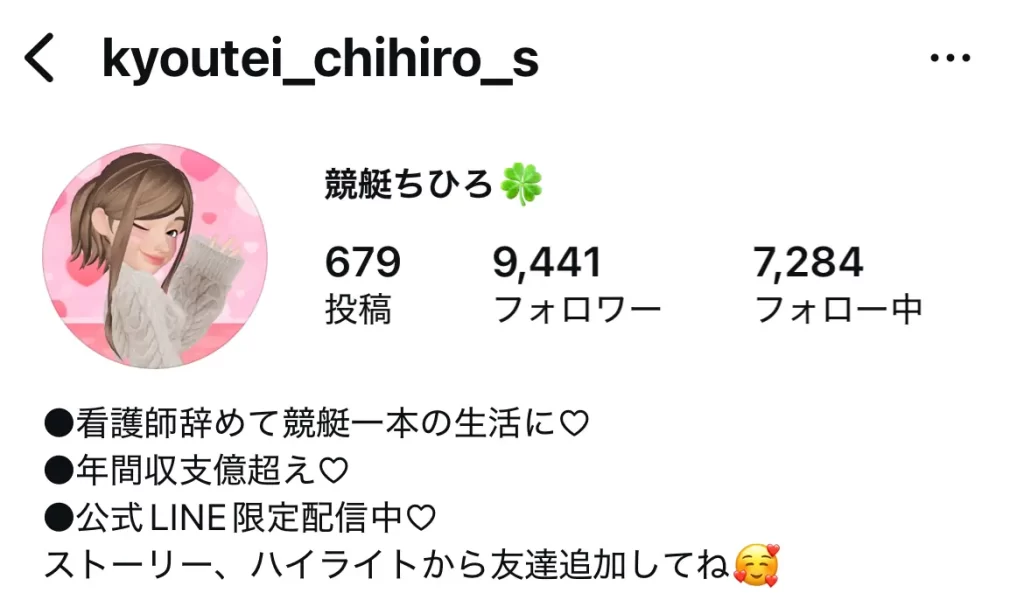View the 7,284 フォロー中 list
This screenshot has height=614, width=1024.
point(838,285)
